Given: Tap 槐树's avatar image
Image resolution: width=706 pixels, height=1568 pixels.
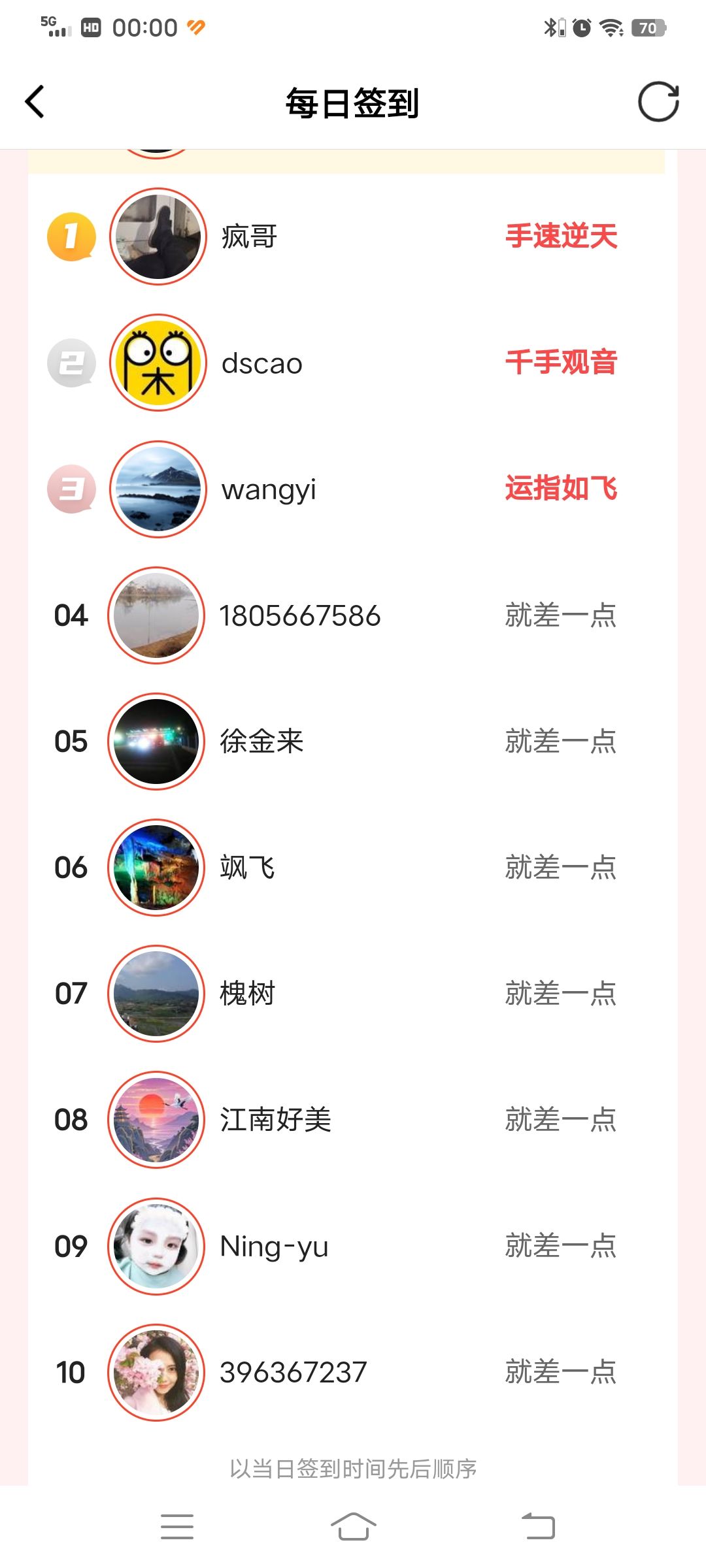Looking at the screenshot, I should tap(156, 993).
